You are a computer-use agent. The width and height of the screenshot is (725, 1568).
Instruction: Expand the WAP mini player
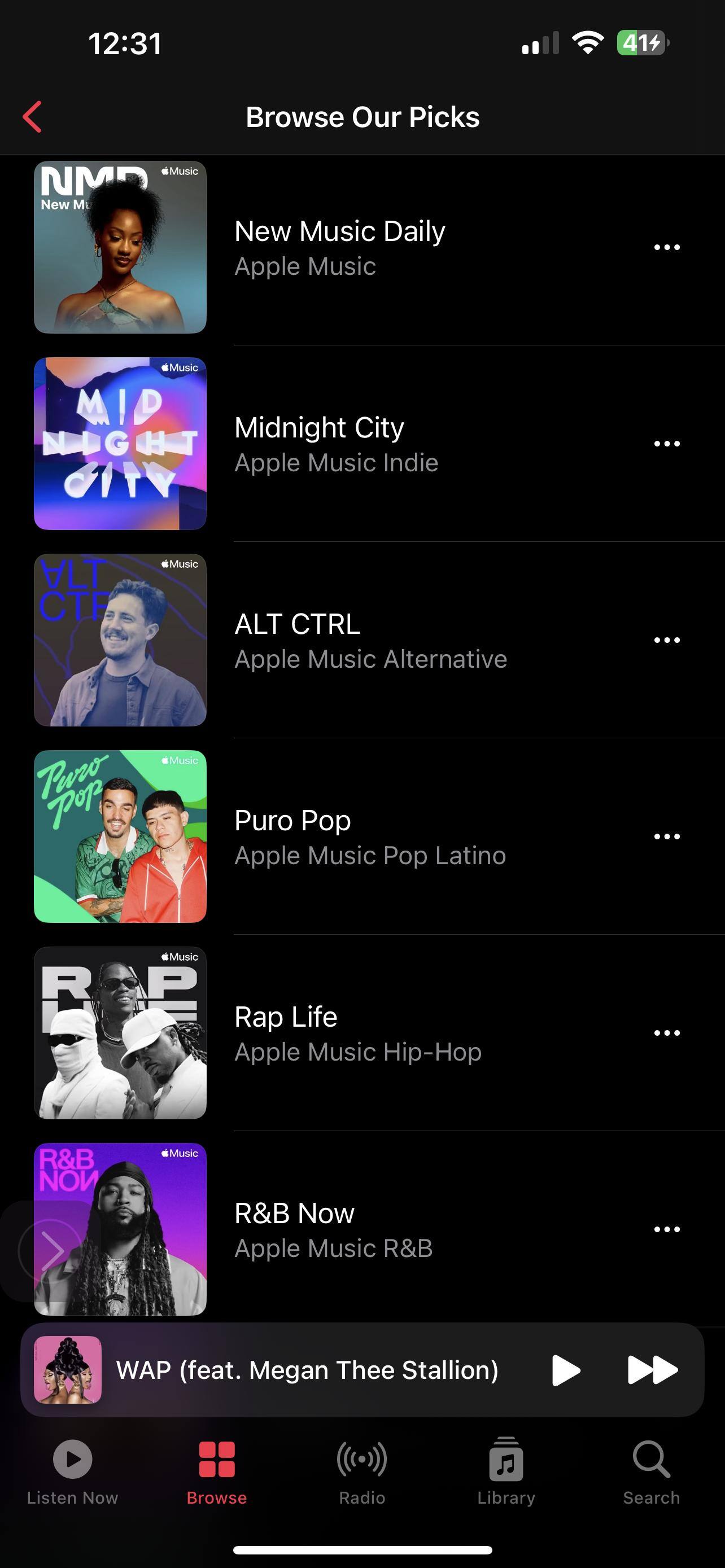click(x=307, y=1370)
